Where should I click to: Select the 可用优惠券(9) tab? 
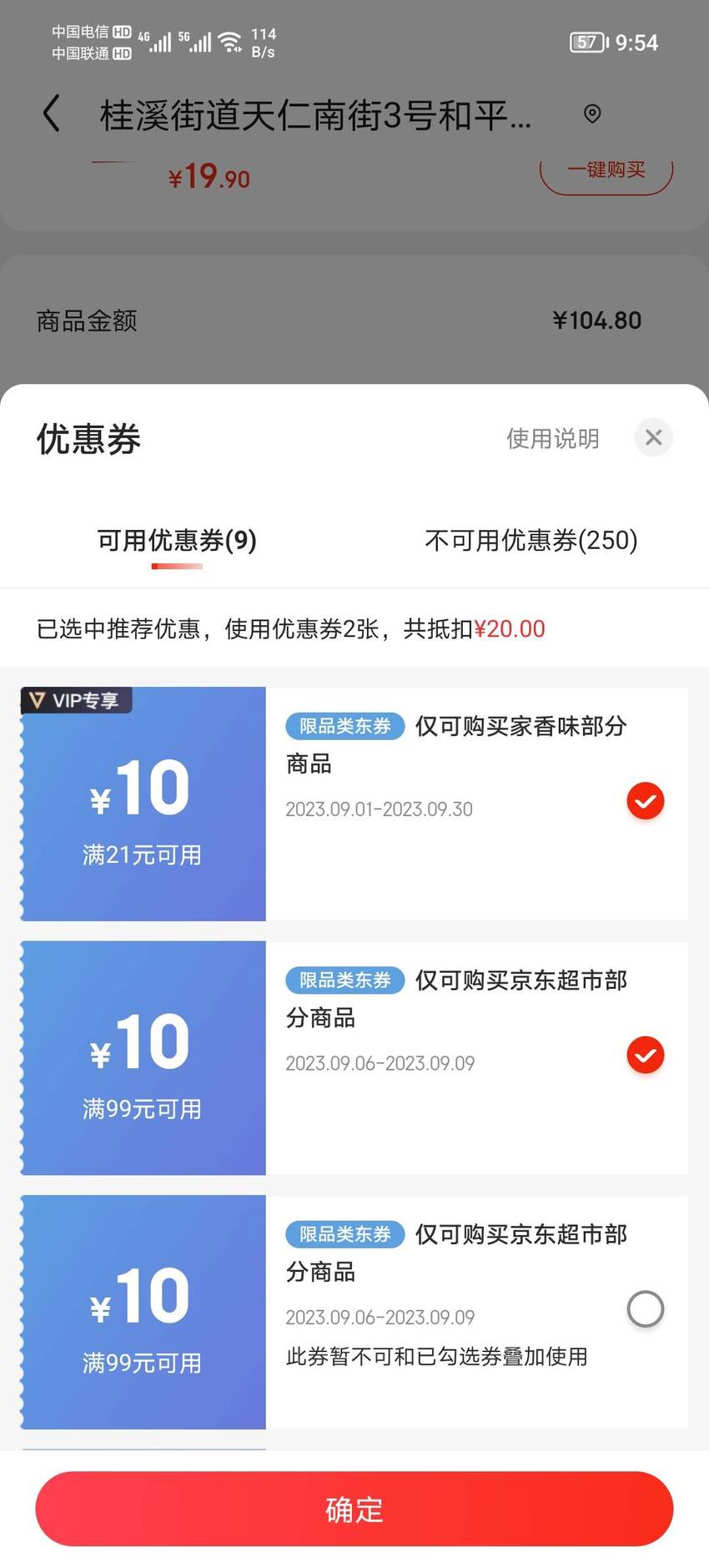point(177,540)
